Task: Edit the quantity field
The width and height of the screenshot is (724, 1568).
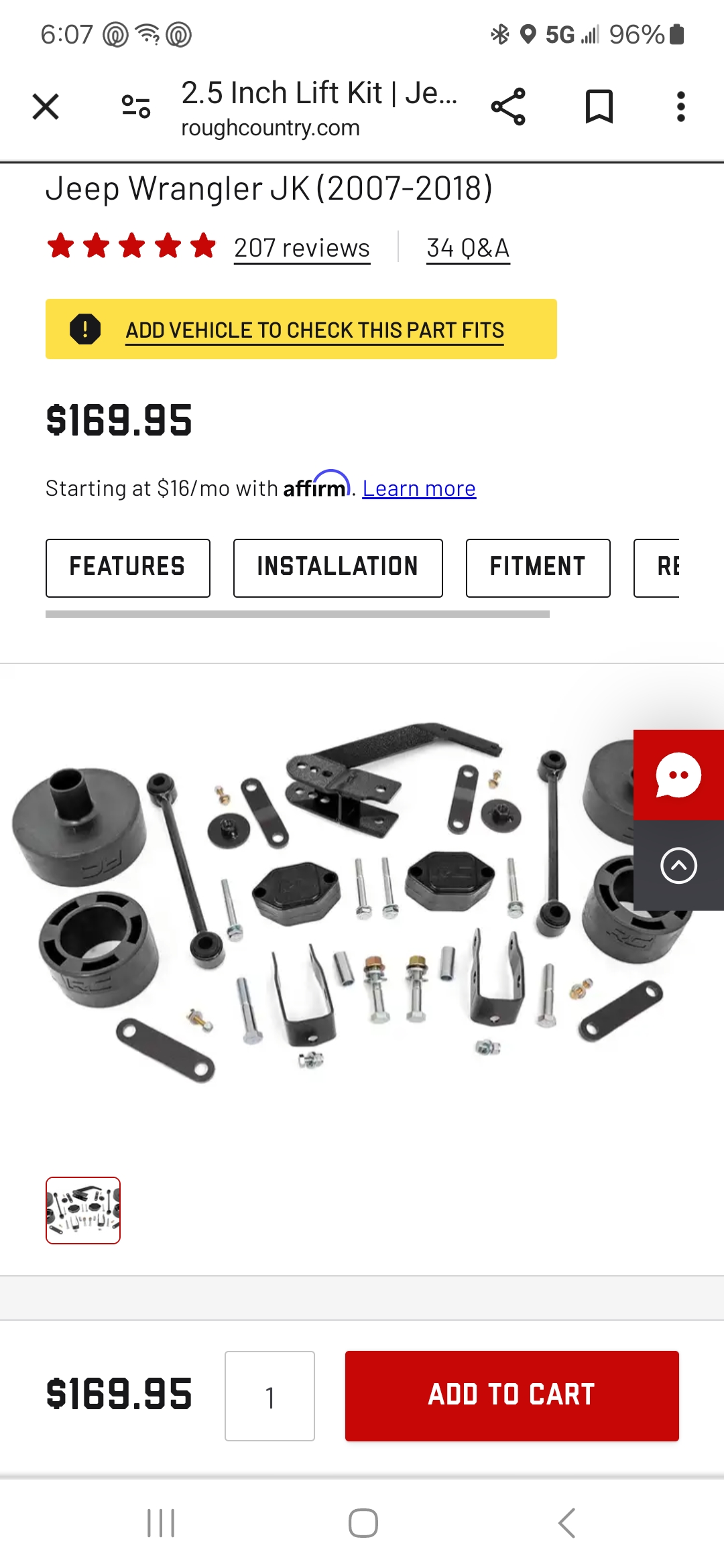Action: (269, 1396)
